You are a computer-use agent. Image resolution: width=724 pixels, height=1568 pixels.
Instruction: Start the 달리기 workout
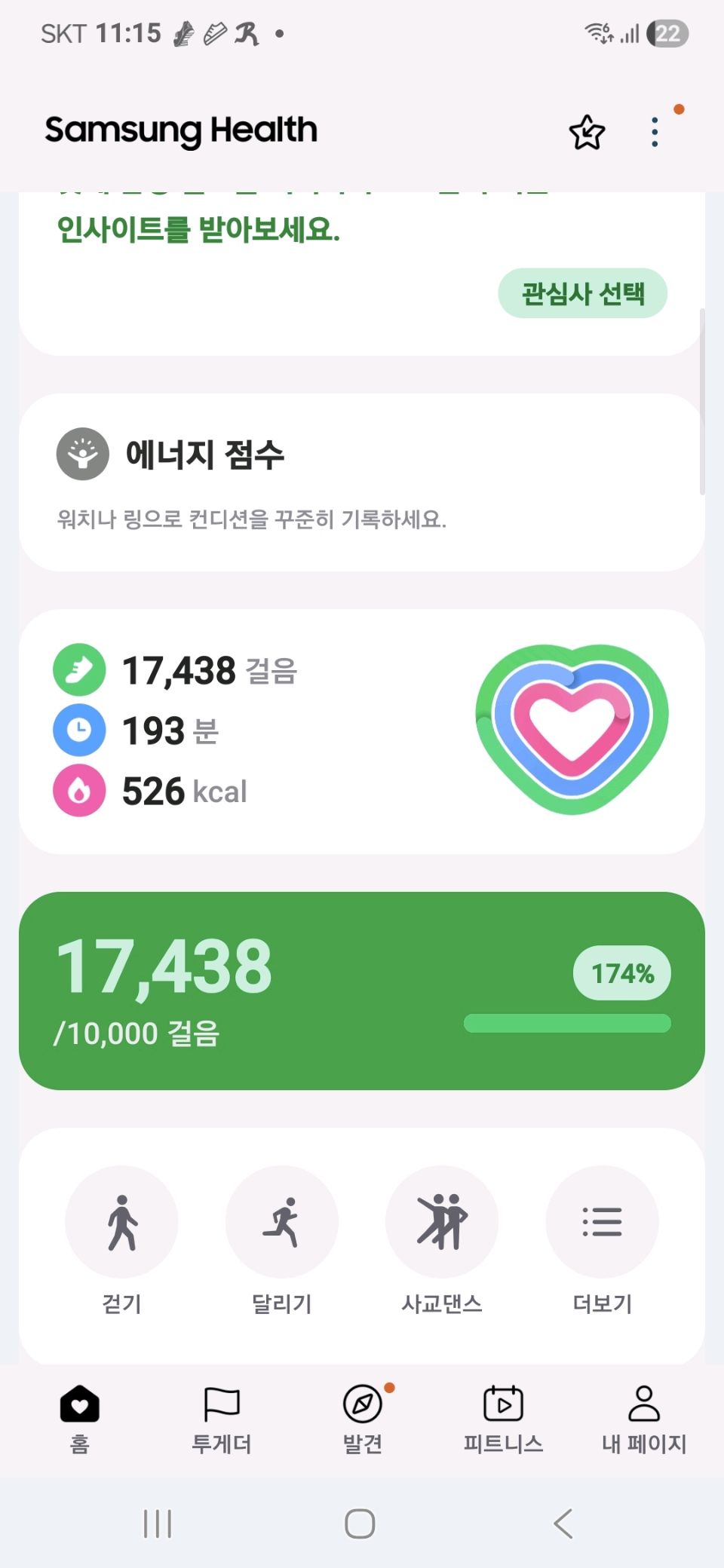[x=282, y=1222]
